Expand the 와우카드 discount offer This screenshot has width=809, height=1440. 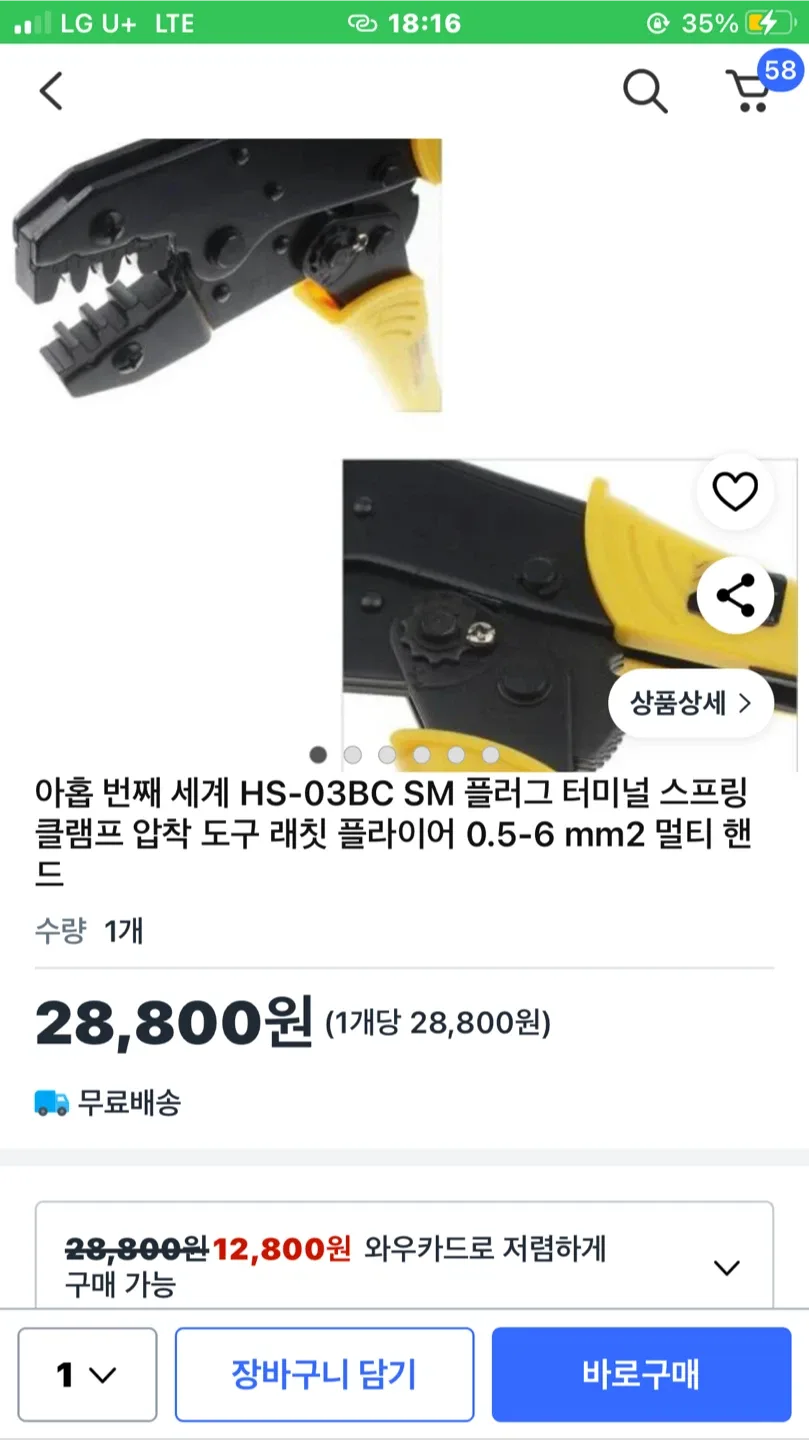[726, 1267]
